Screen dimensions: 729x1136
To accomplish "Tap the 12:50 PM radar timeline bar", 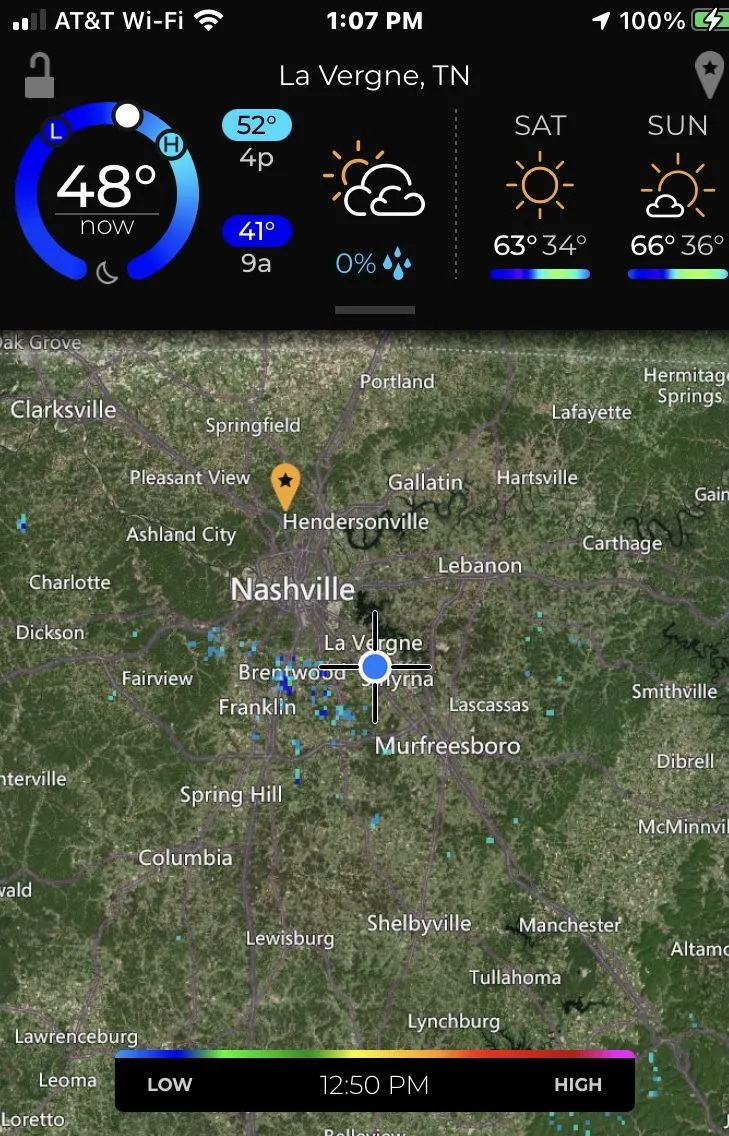I will point(375,1084).
